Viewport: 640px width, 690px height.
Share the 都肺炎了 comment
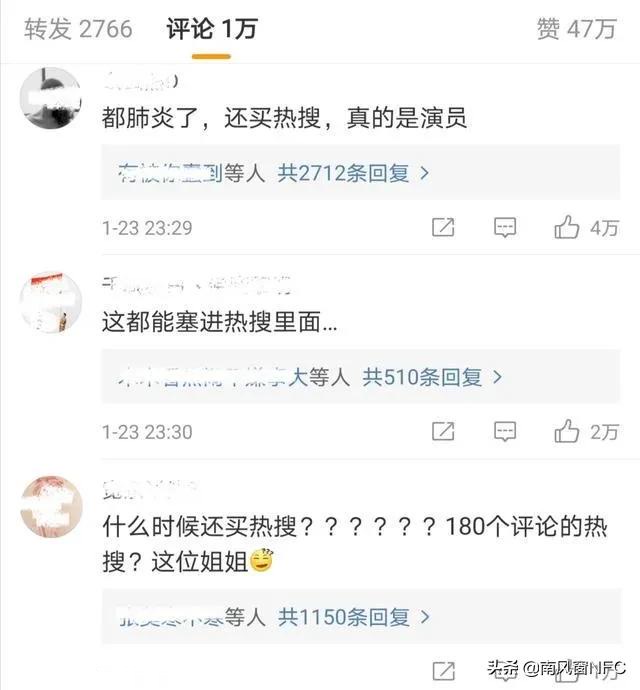tap(443, 228)
